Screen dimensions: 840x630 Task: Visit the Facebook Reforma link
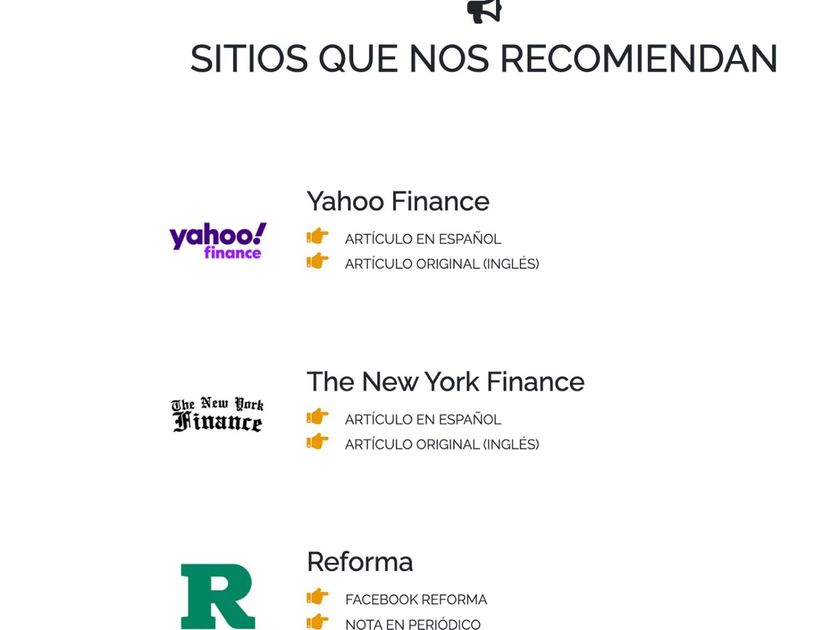click(416, 599)
